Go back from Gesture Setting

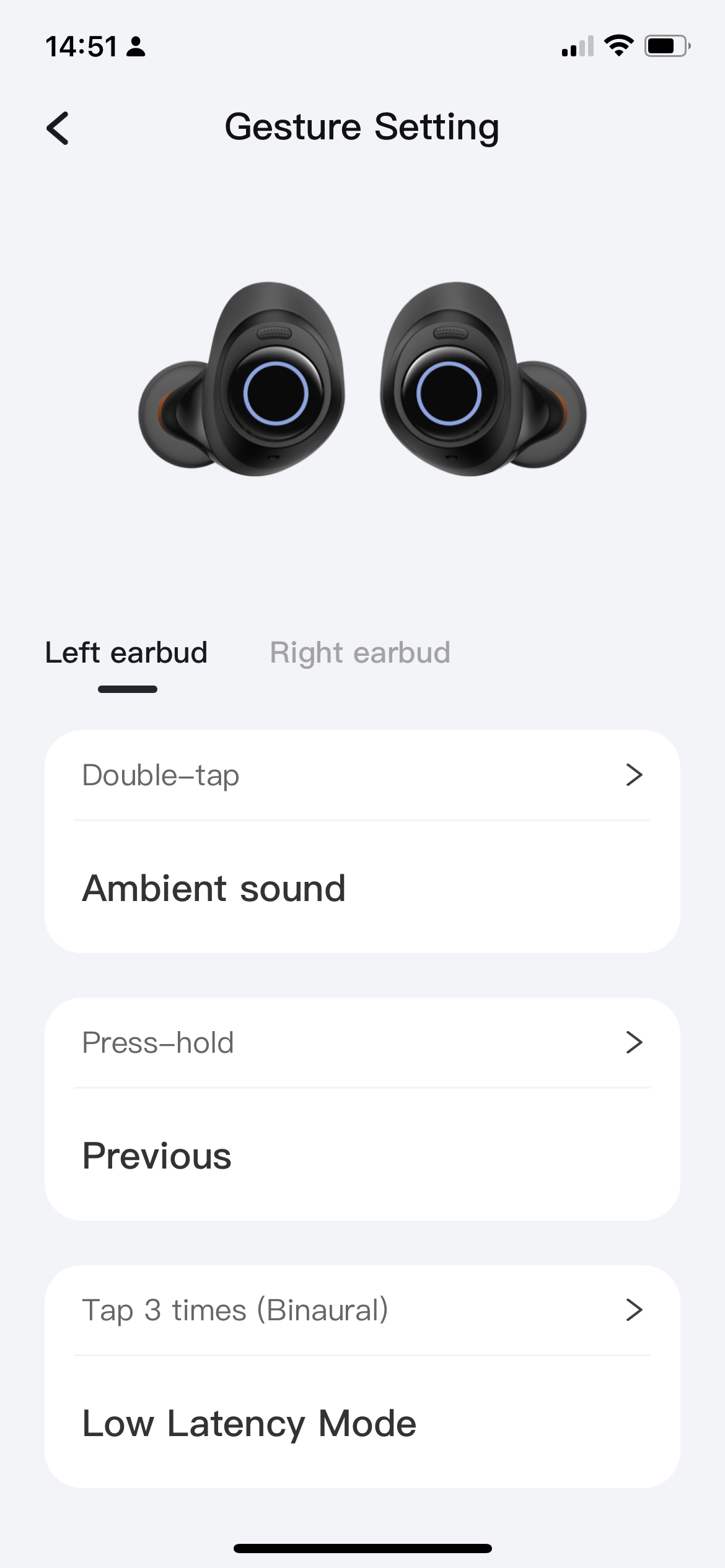coord(58,128)
